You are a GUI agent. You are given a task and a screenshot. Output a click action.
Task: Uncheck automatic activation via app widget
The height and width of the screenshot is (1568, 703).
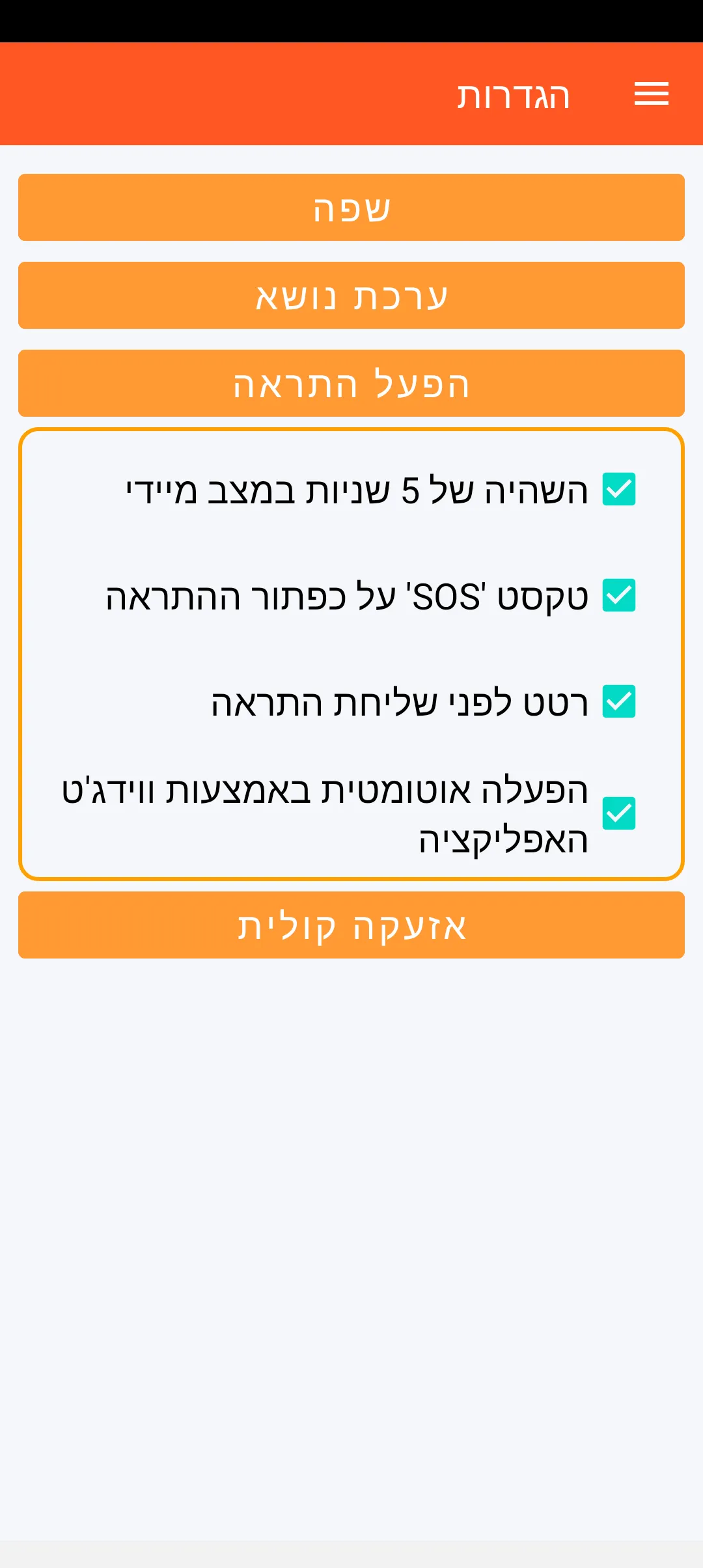(618, 814)
